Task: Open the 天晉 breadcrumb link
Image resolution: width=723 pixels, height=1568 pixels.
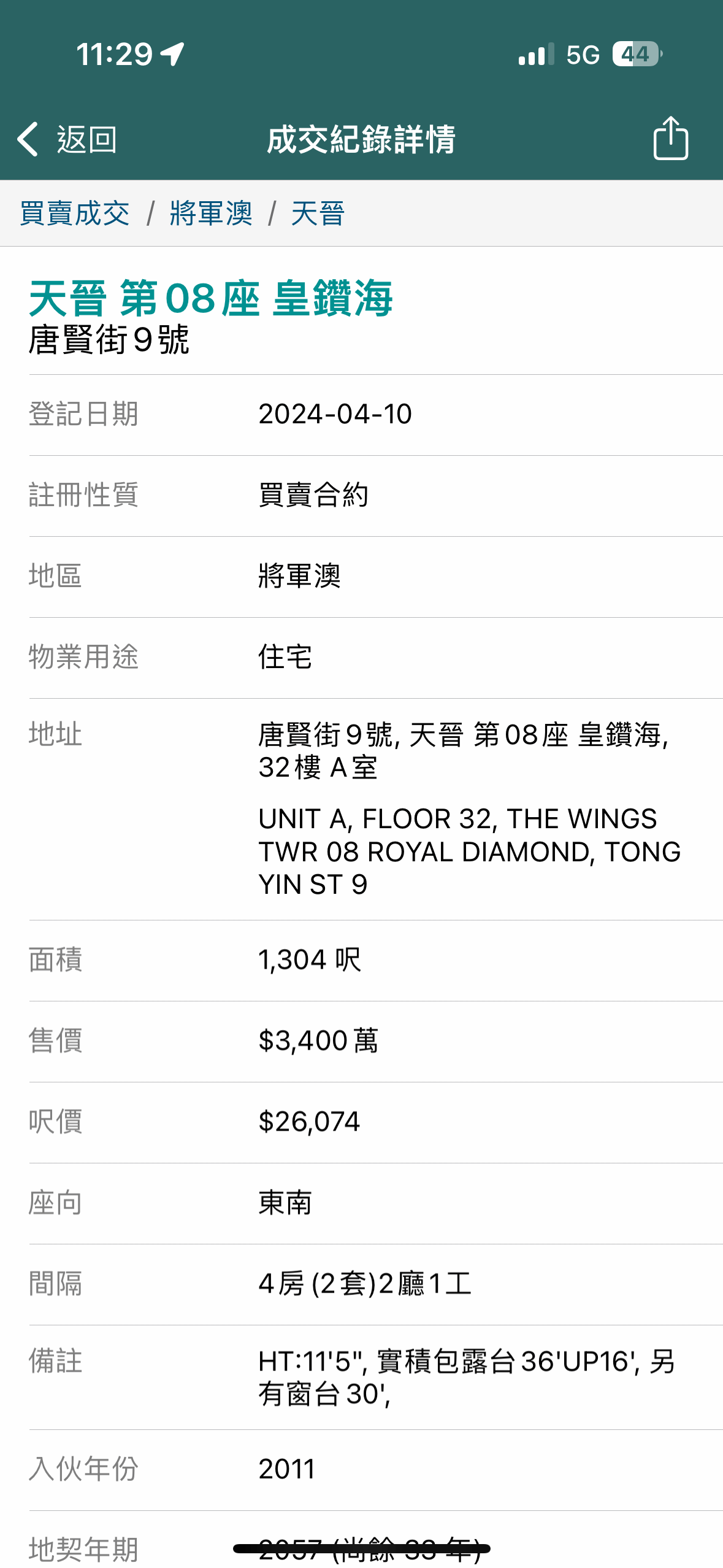Action: [318, 213]
